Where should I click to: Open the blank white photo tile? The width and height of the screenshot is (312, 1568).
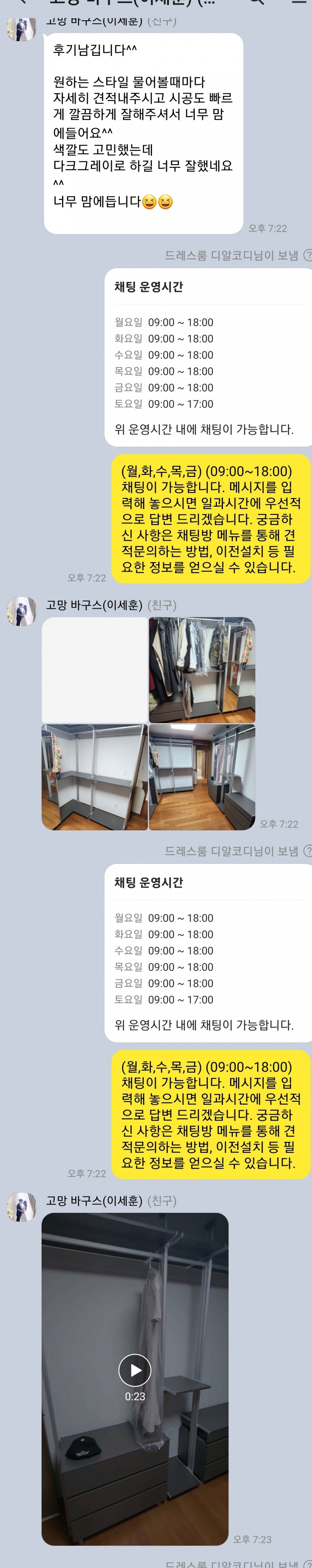94,670
